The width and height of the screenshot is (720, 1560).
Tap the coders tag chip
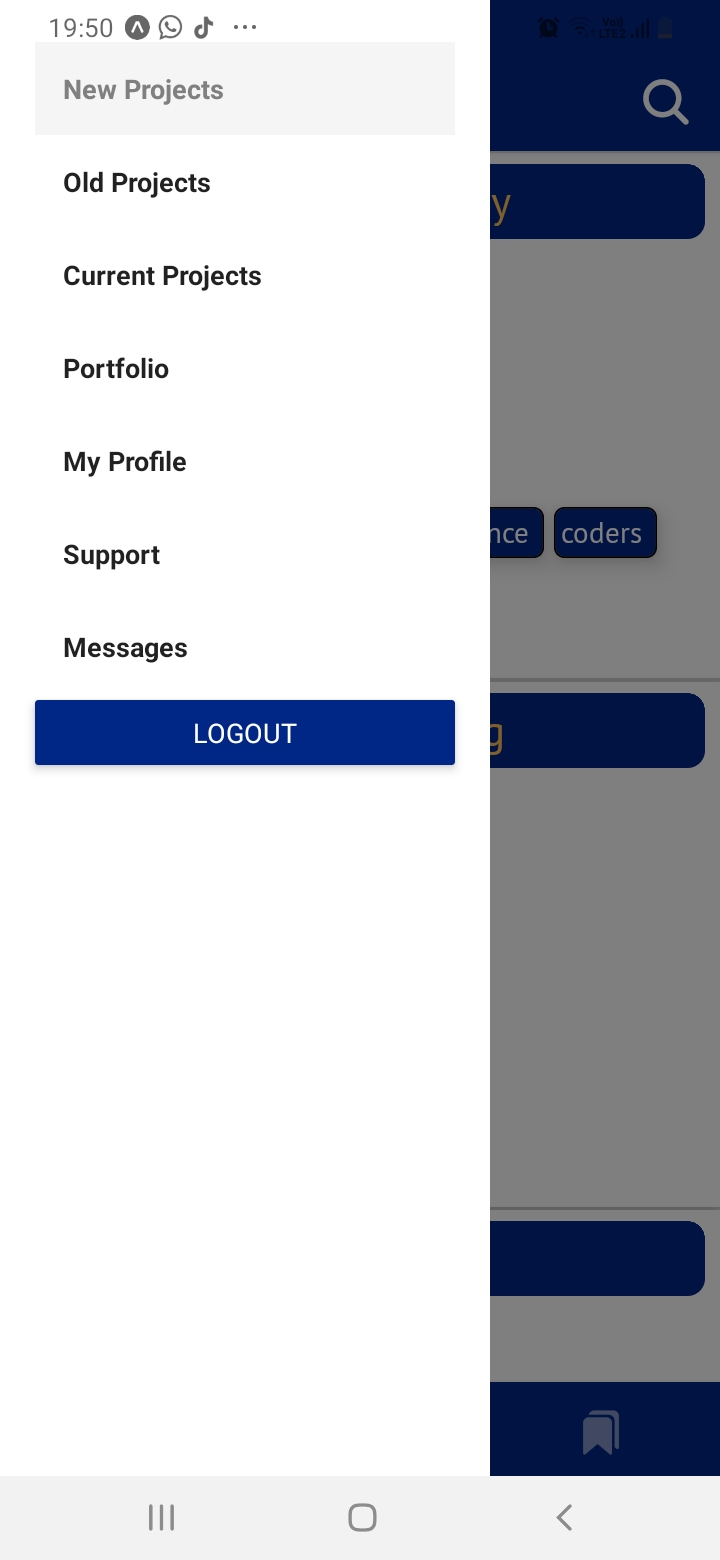(x=605, y=533)
